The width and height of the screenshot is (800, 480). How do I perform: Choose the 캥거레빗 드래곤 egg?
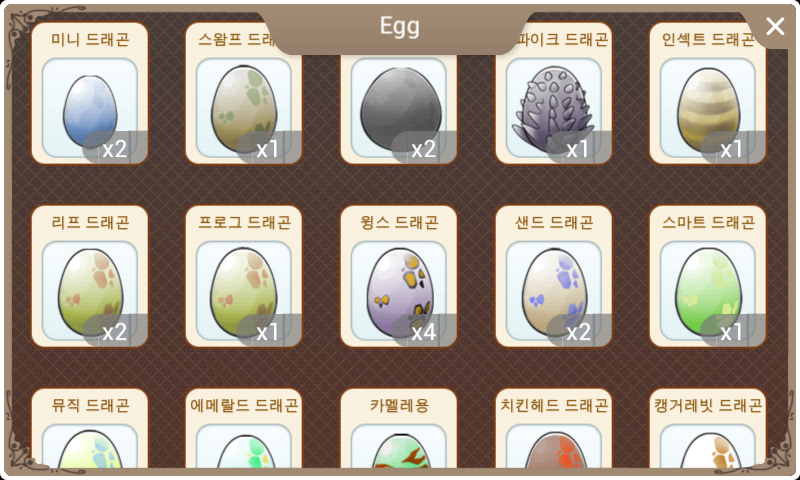pos(708,440)
